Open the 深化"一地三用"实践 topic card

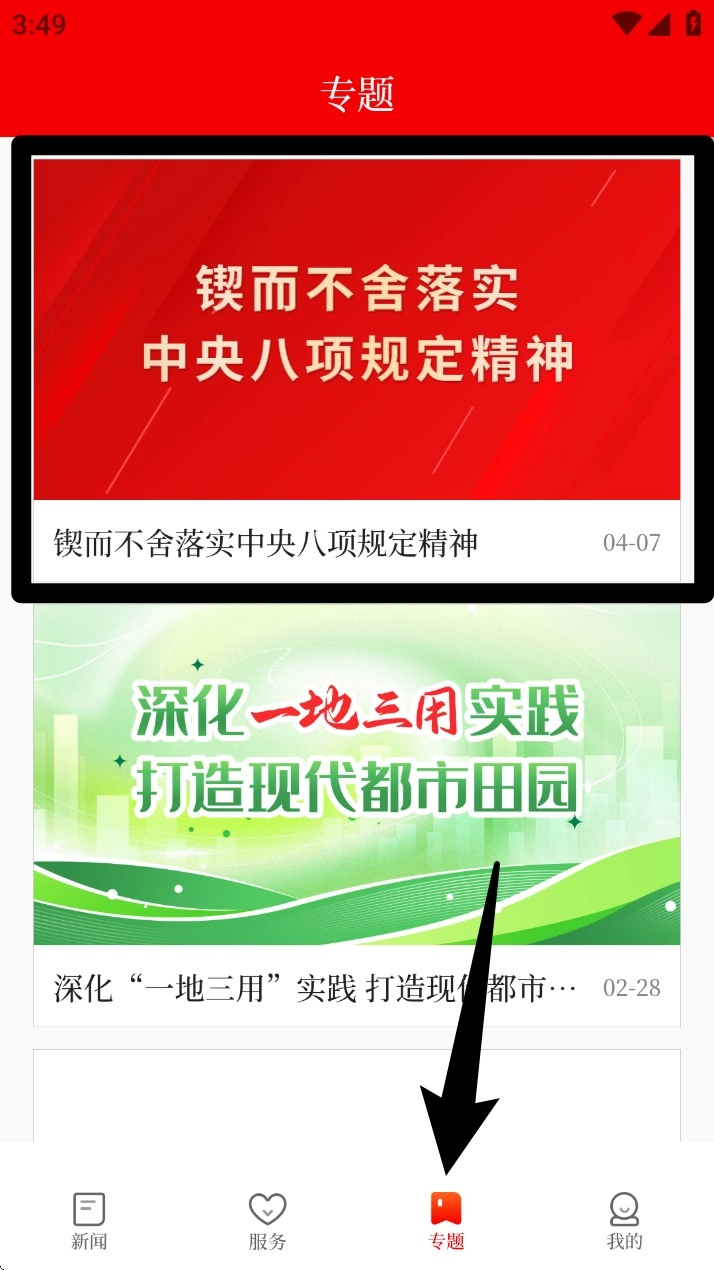point(356,813)
